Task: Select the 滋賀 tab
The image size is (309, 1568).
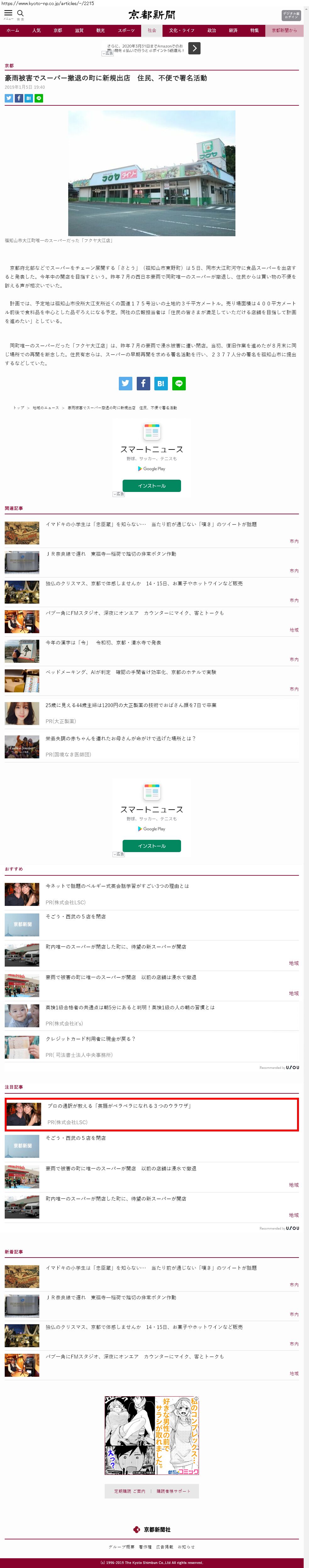Action: coord(79,31)
